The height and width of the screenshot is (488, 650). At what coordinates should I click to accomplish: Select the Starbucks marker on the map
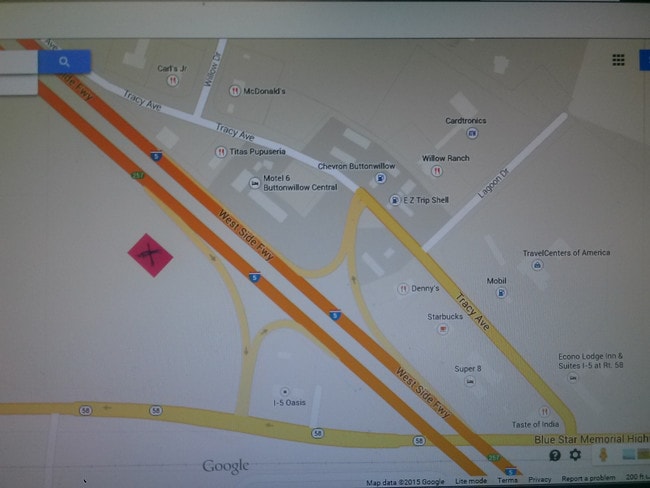(x=443, y=329)
